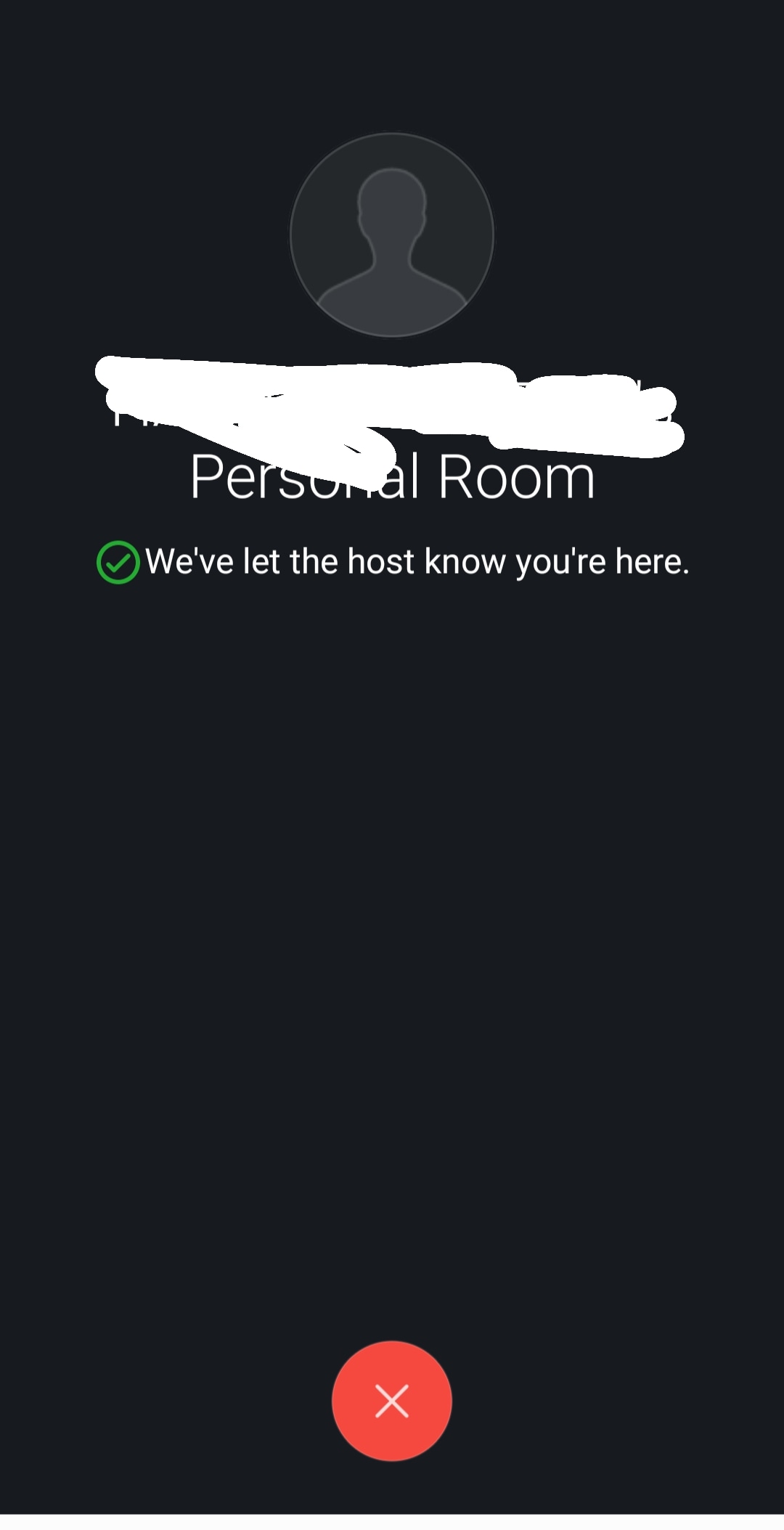Leave the waiting room with red X button
The image size is (784, 1530).
tap(392, 1401)
